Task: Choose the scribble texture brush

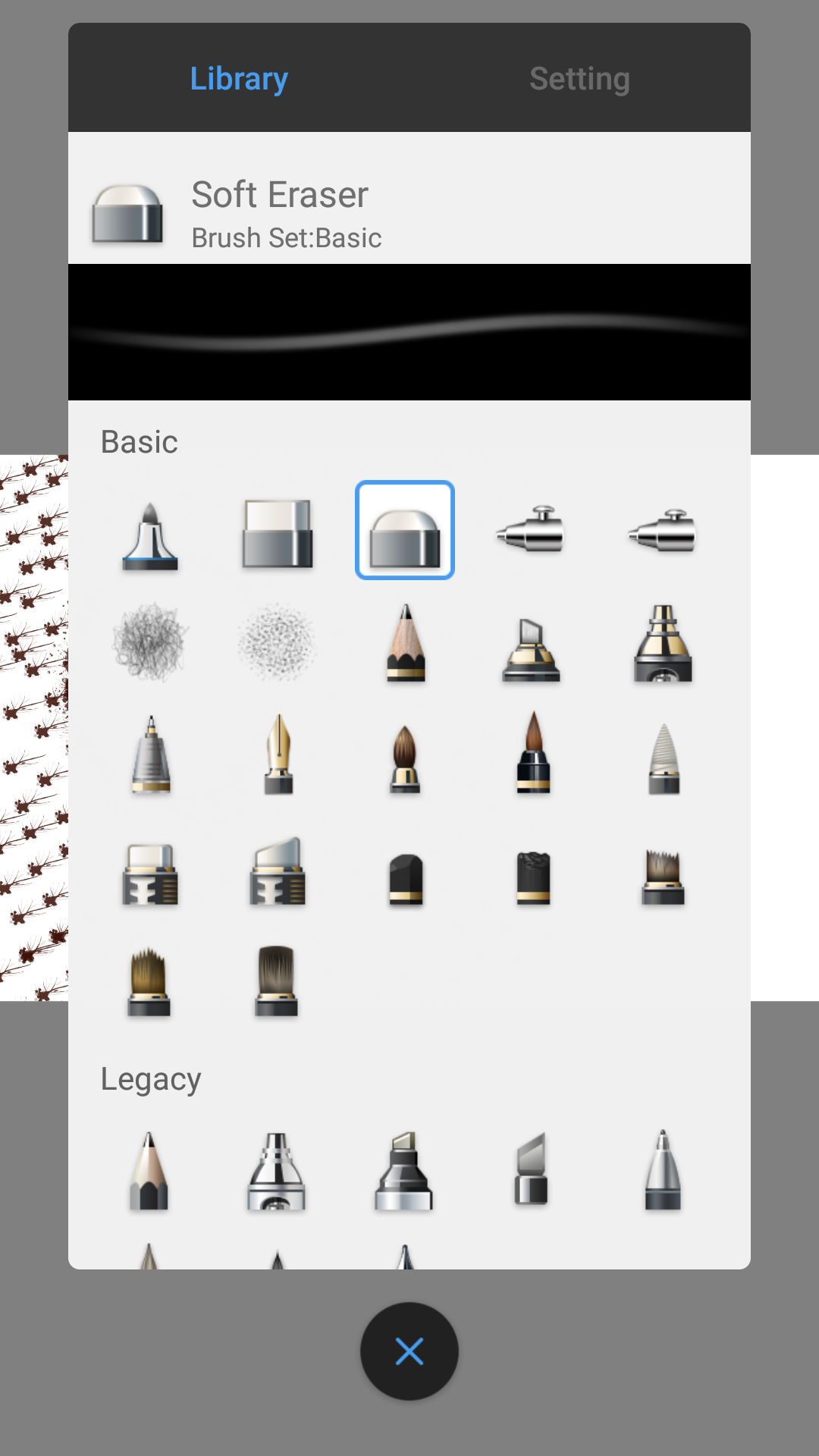Action: (x=149, y=642)
